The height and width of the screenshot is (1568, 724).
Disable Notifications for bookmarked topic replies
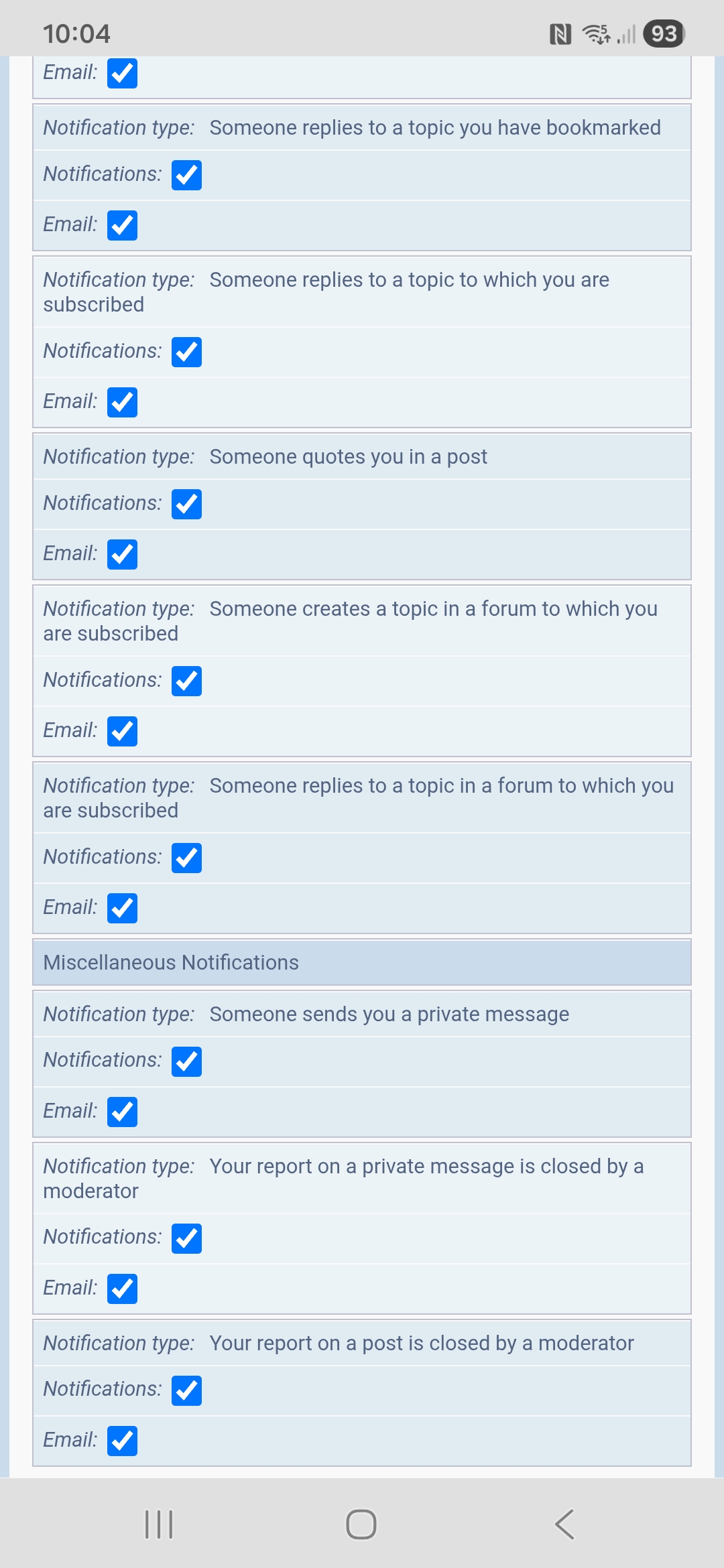click(187, 176)
